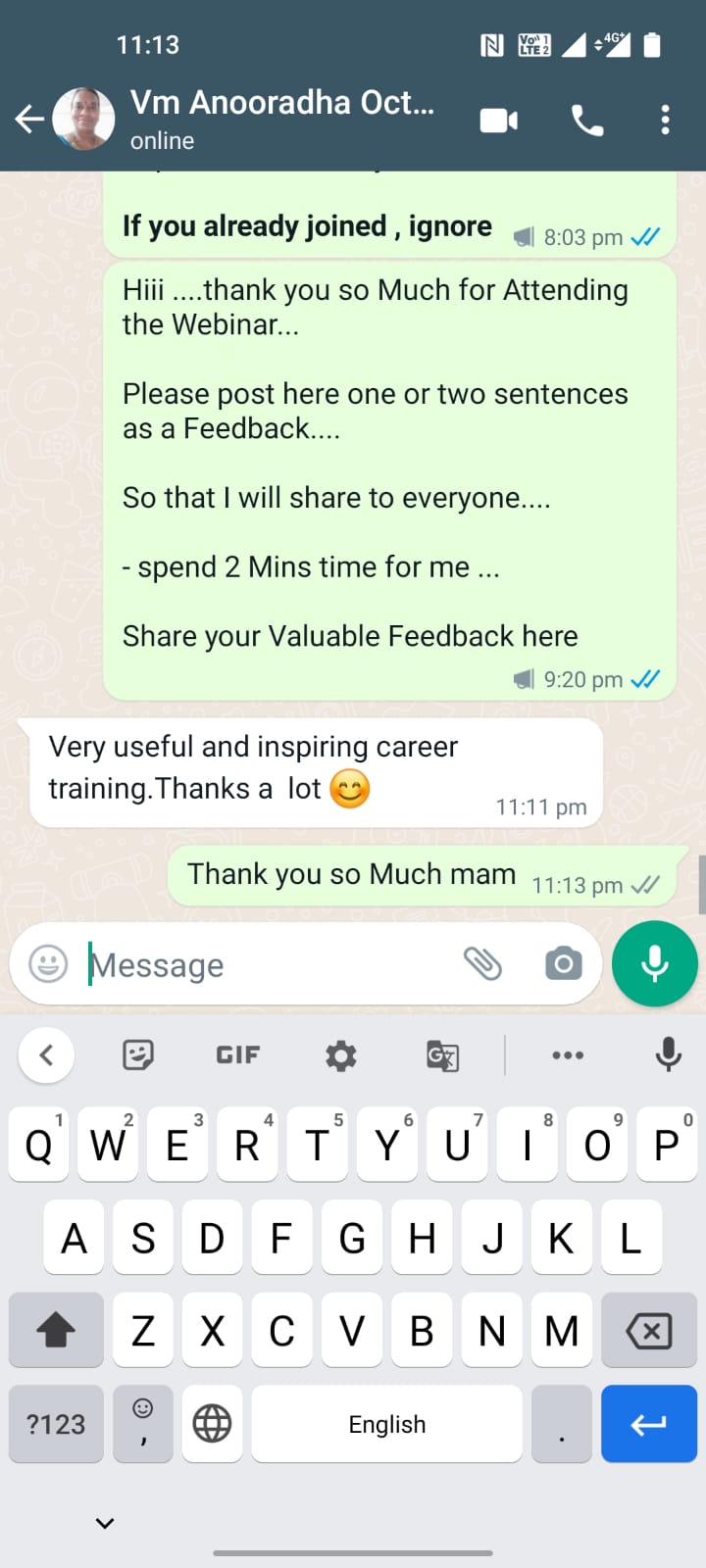The height and width of the screenshot is (1568, 706).
Task: Start a voice call with Vm Anooradha
Action: (587, 121)
